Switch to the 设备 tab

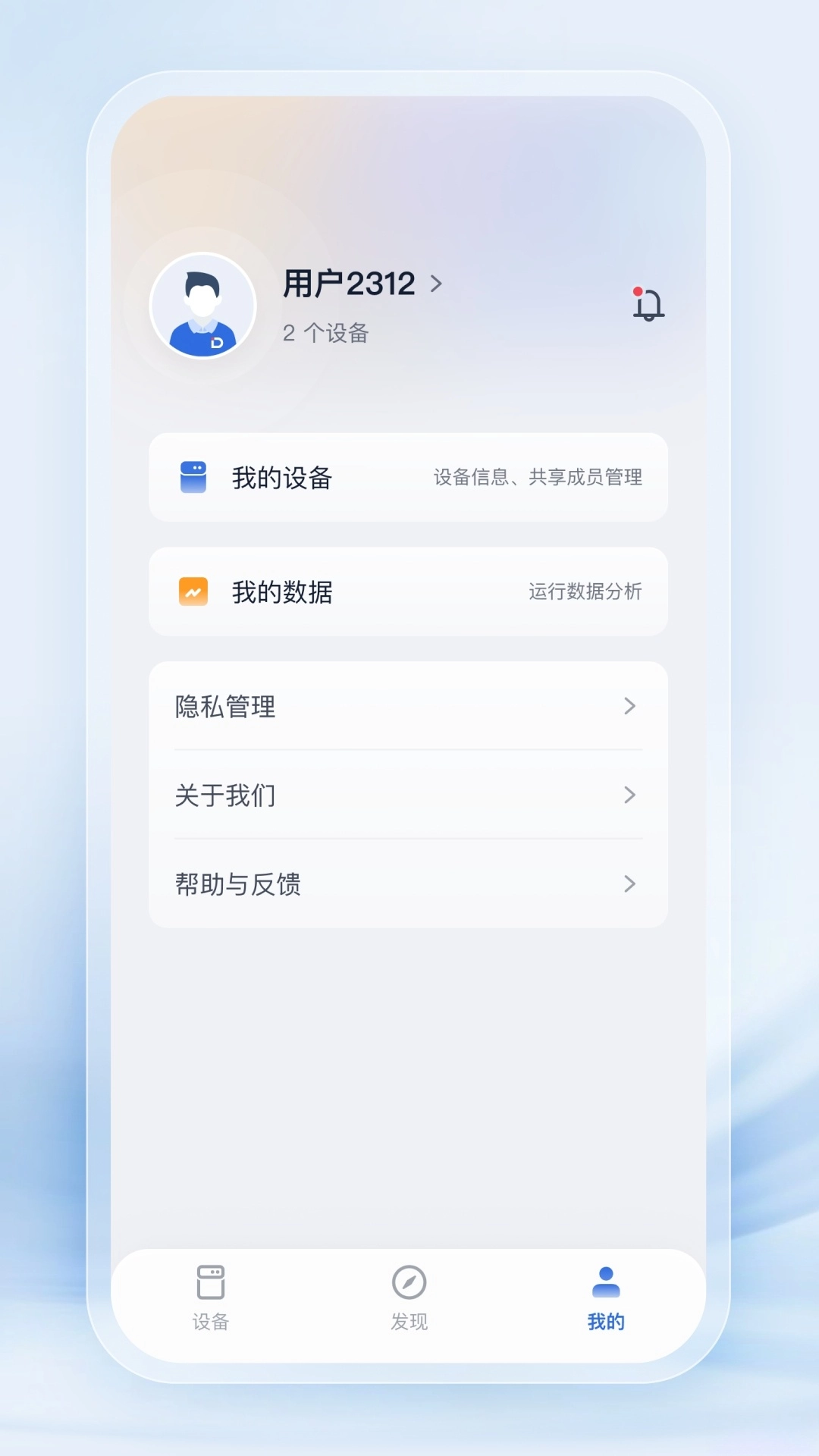[211, 1297]
